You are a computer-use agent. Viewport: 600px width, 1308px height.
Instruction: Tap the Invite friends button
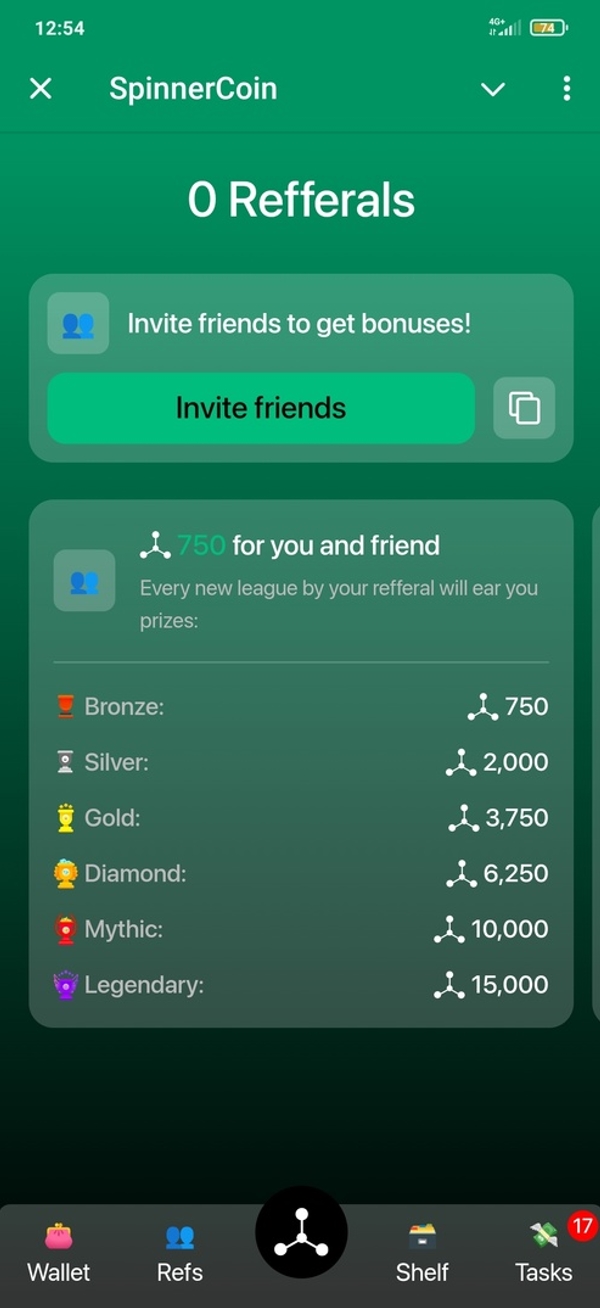[261, 408]
